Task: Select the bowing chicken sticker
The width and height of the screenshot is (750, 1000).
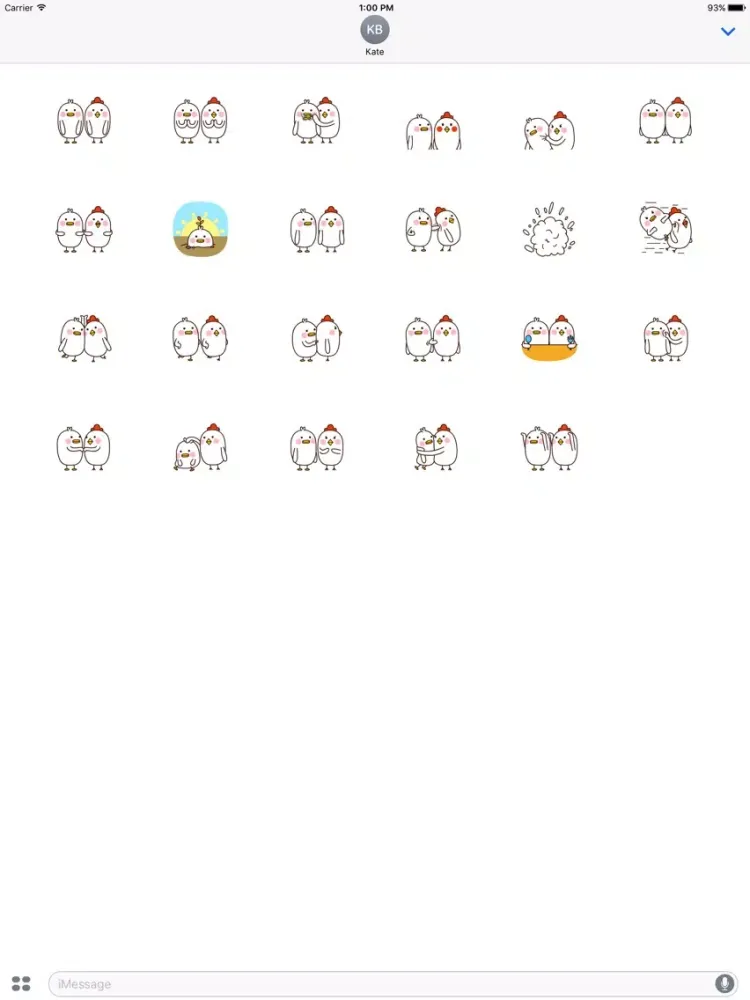Action: pos(200,449)
